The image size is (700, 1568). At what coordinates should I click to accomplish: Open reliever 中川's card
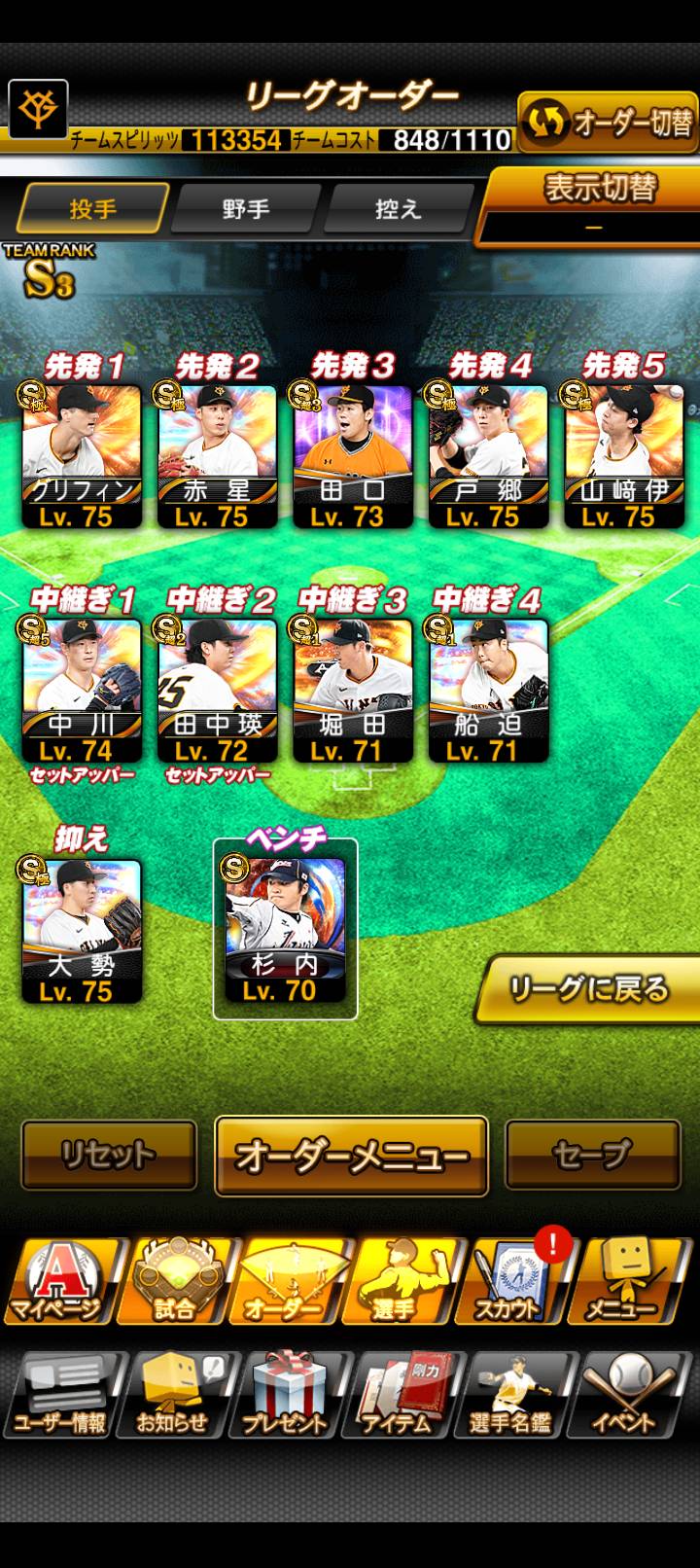[x=82, y=691]
